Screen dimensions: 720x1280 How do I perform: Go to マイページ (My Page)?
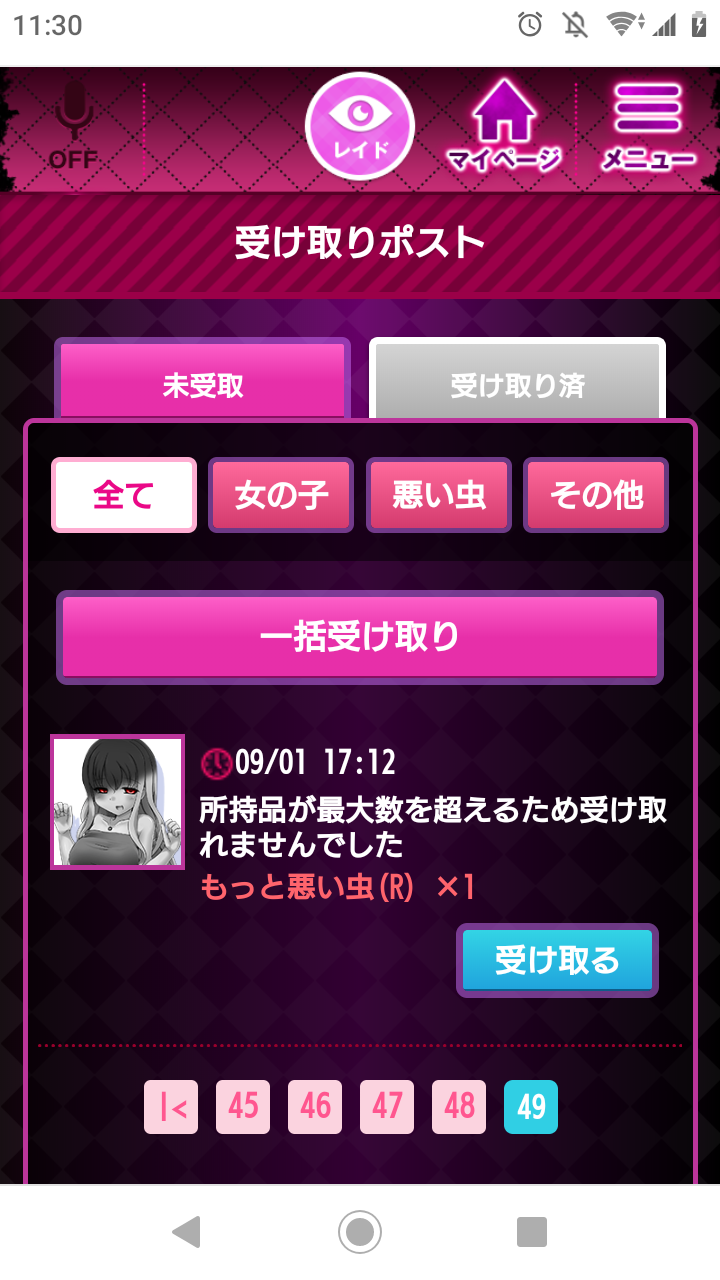504,126
